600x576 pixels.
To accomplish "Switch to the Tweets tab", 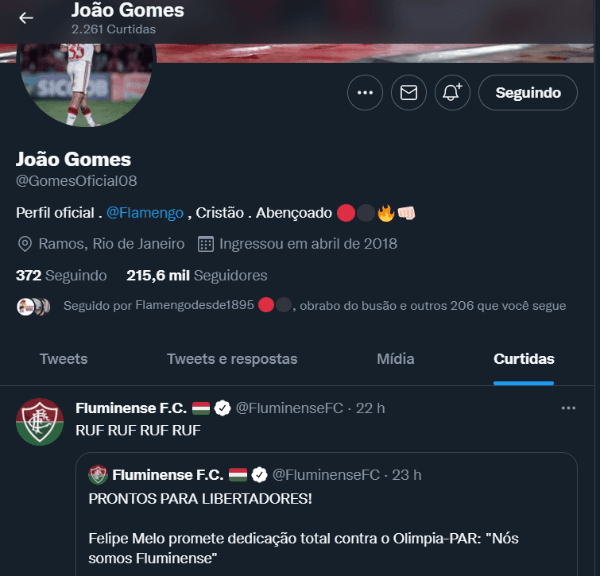I will (x=63, y=359).
